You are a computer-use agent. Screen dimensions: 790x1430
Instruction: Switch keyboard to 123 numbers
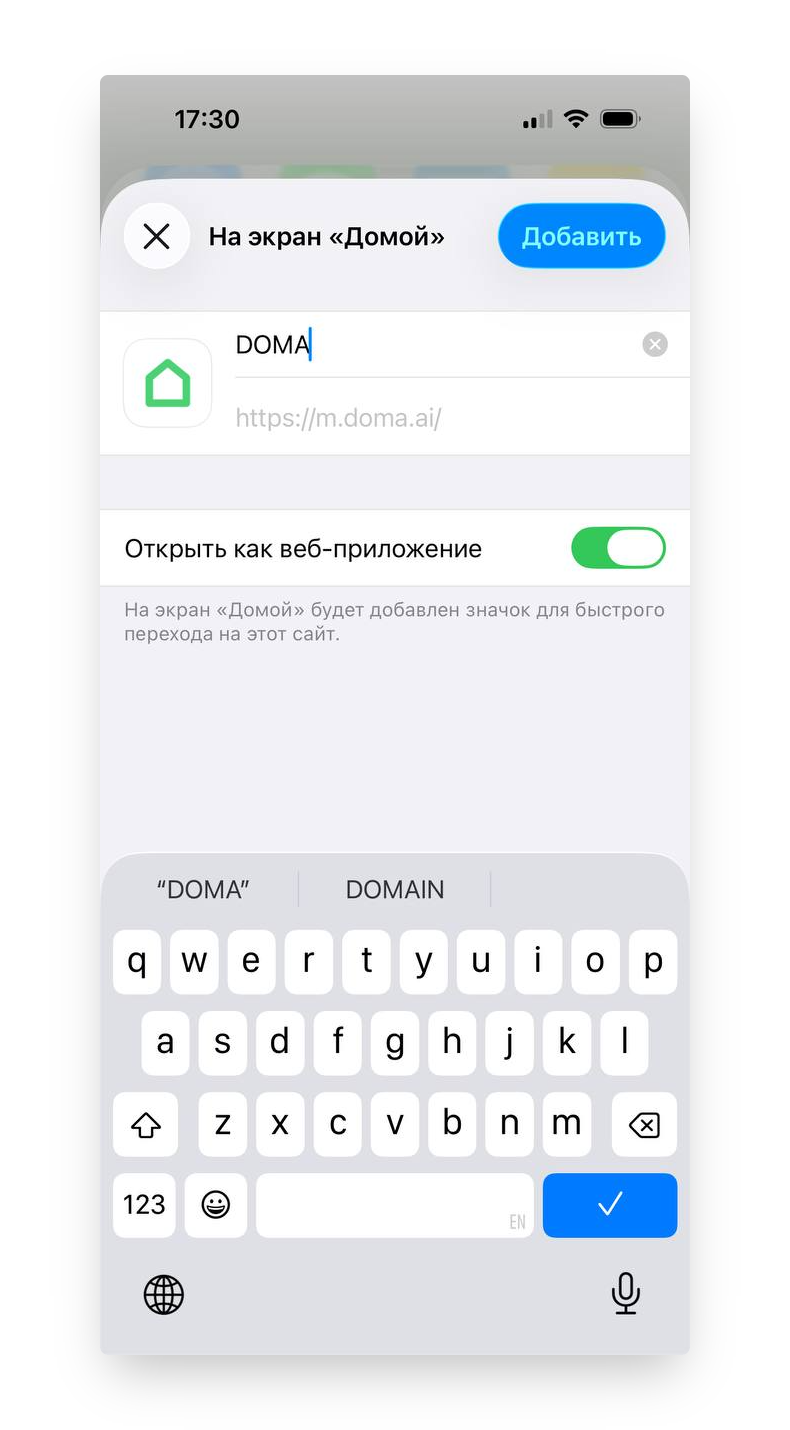[144, 1205]
